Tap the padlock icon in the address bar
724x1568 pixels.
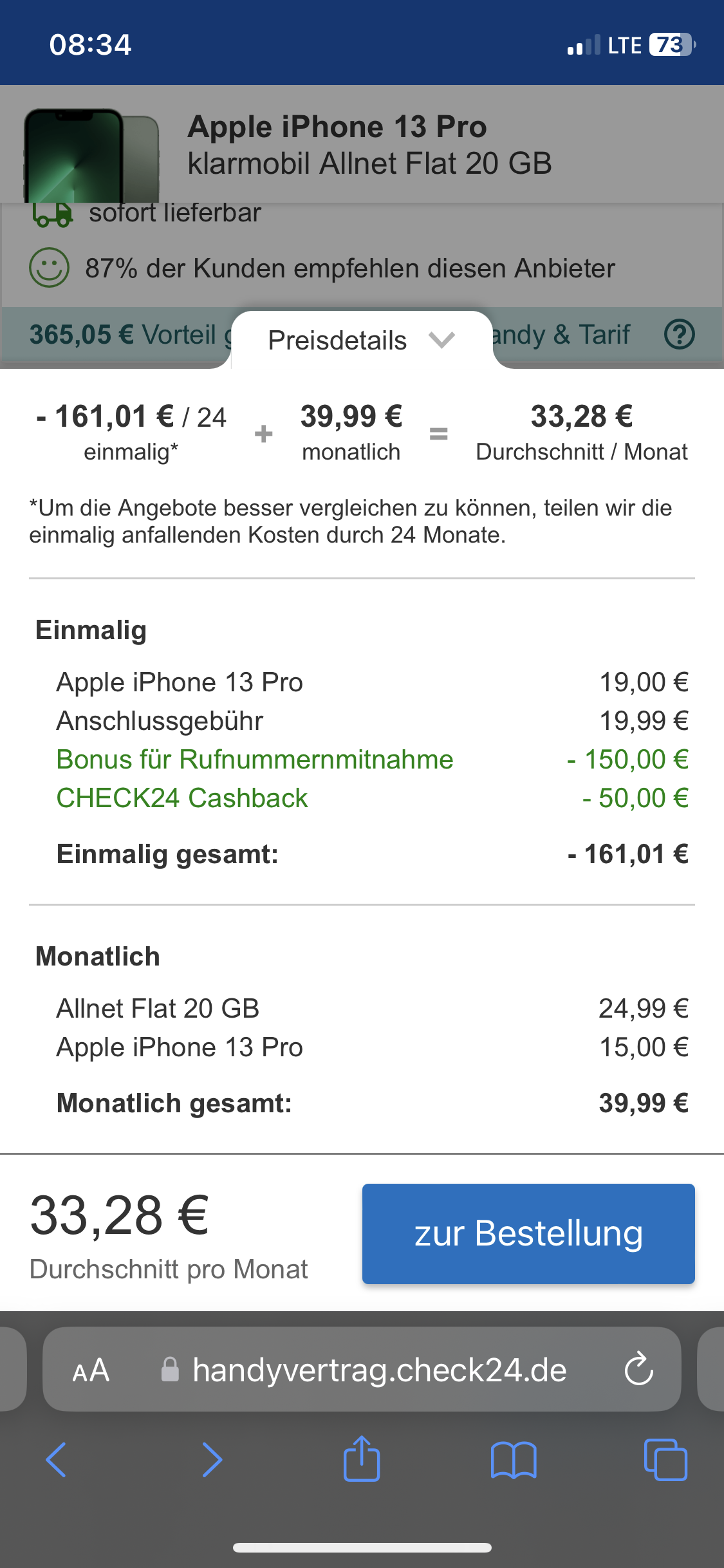[x=171, y=1370]
